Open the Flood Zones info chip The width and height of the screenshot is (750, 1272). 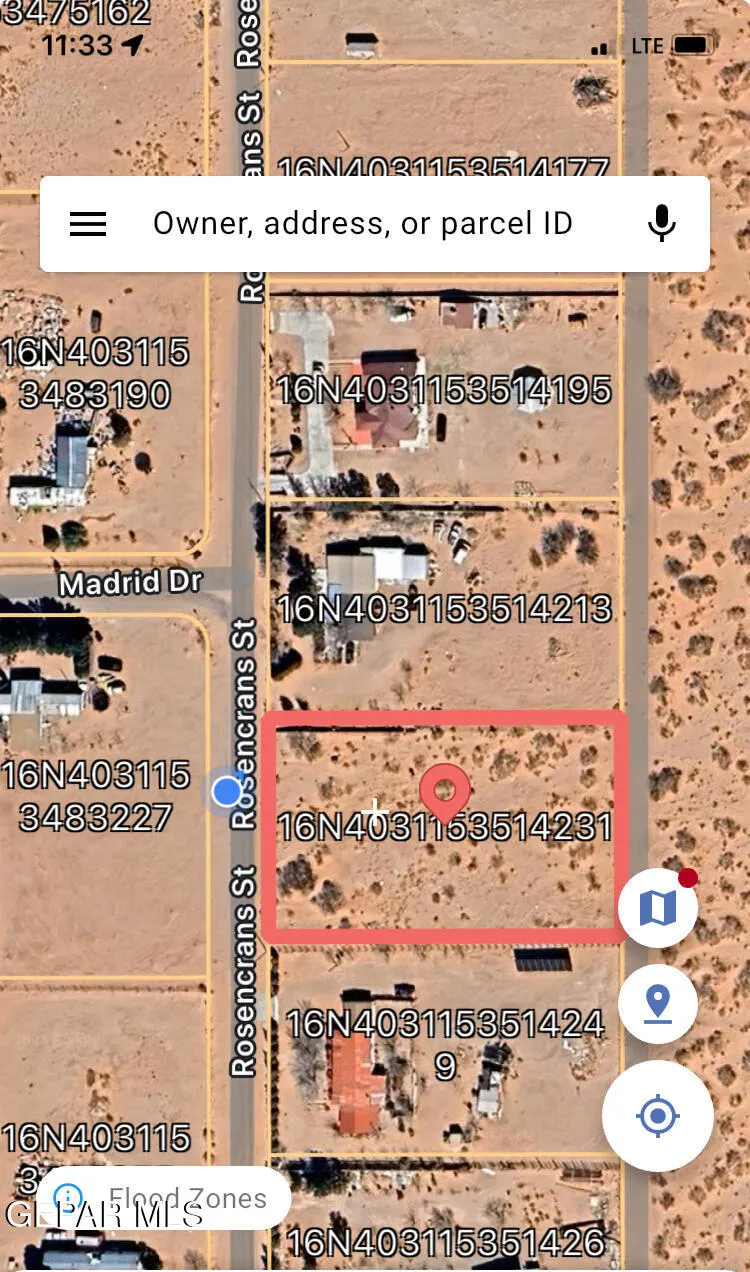click(x=165, y=1197)
